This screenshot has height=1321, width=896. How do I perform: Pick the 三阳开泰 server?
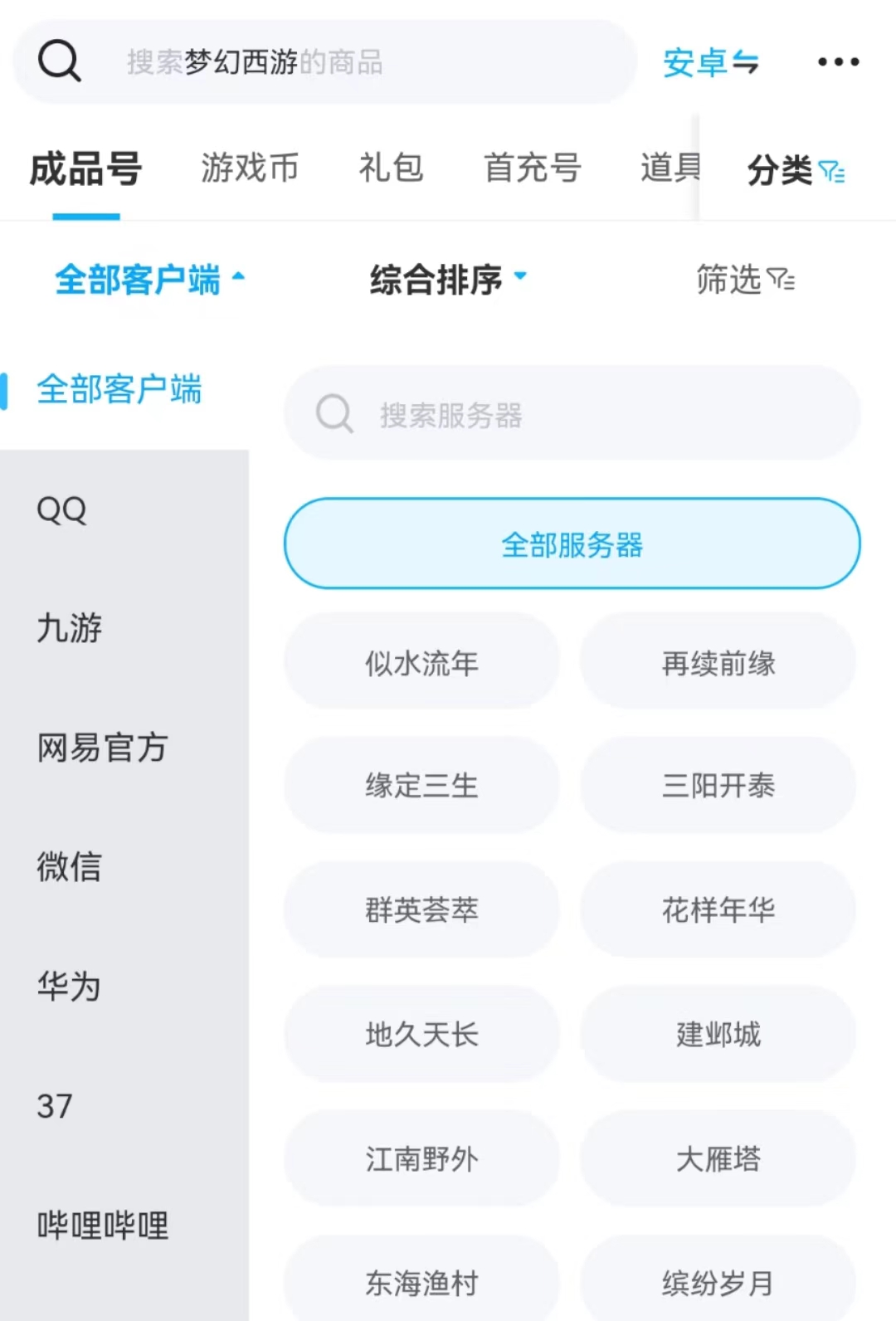(x=718, y=785)
